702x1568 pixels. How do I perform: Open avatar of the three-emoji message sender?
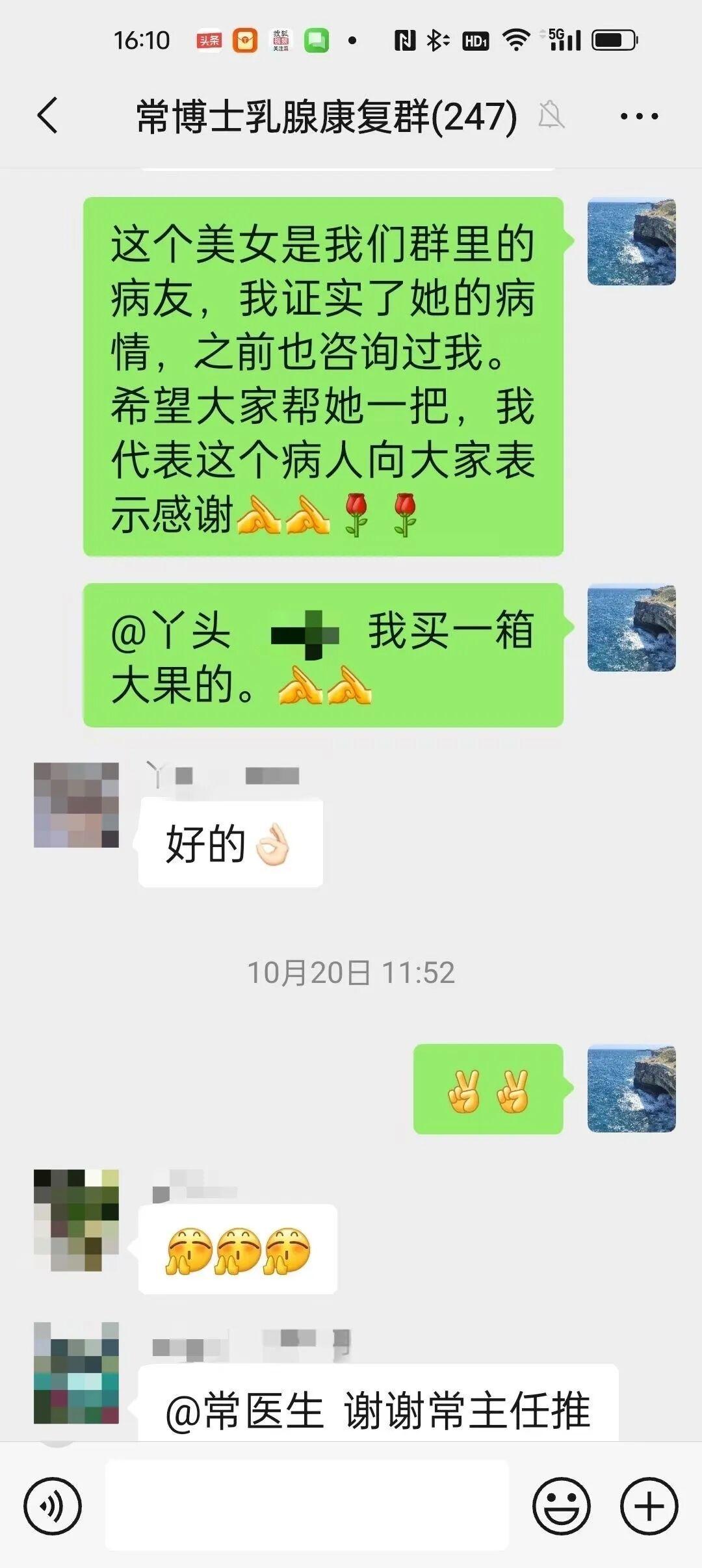click(x=76, y=1220)
